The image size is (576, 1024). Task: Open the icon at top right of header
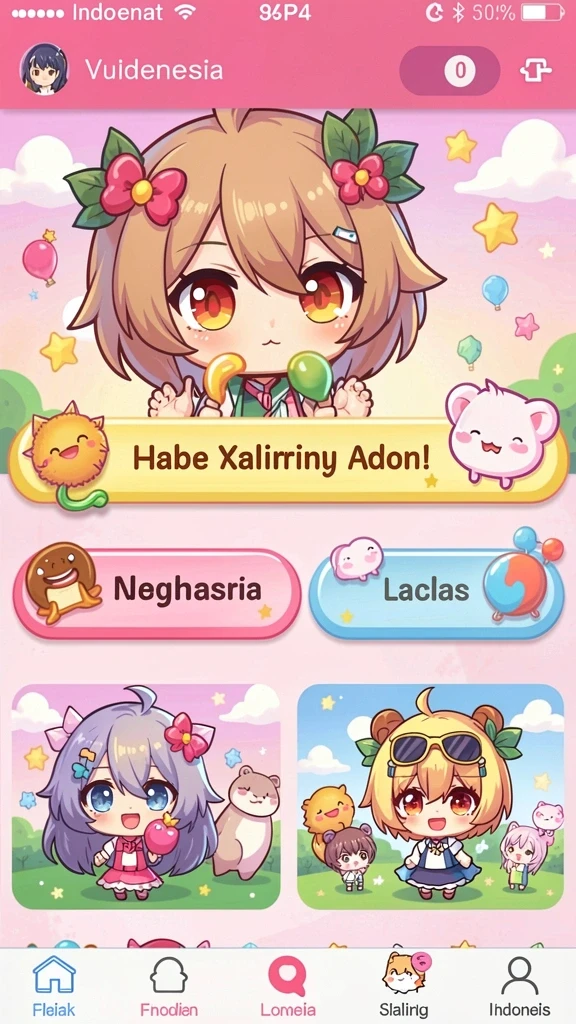[x=536, y=71]
